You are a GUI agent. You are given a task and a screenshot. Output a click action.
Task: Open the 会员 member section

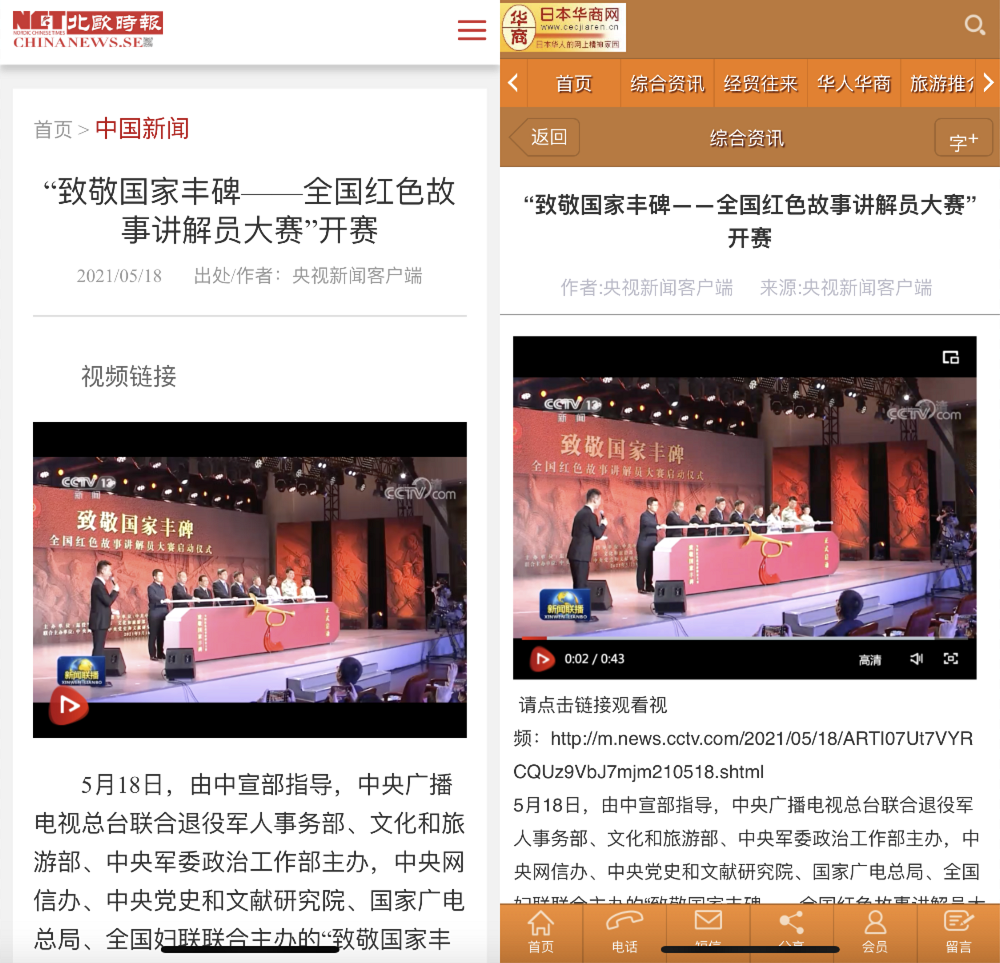[x=875, y=932]
